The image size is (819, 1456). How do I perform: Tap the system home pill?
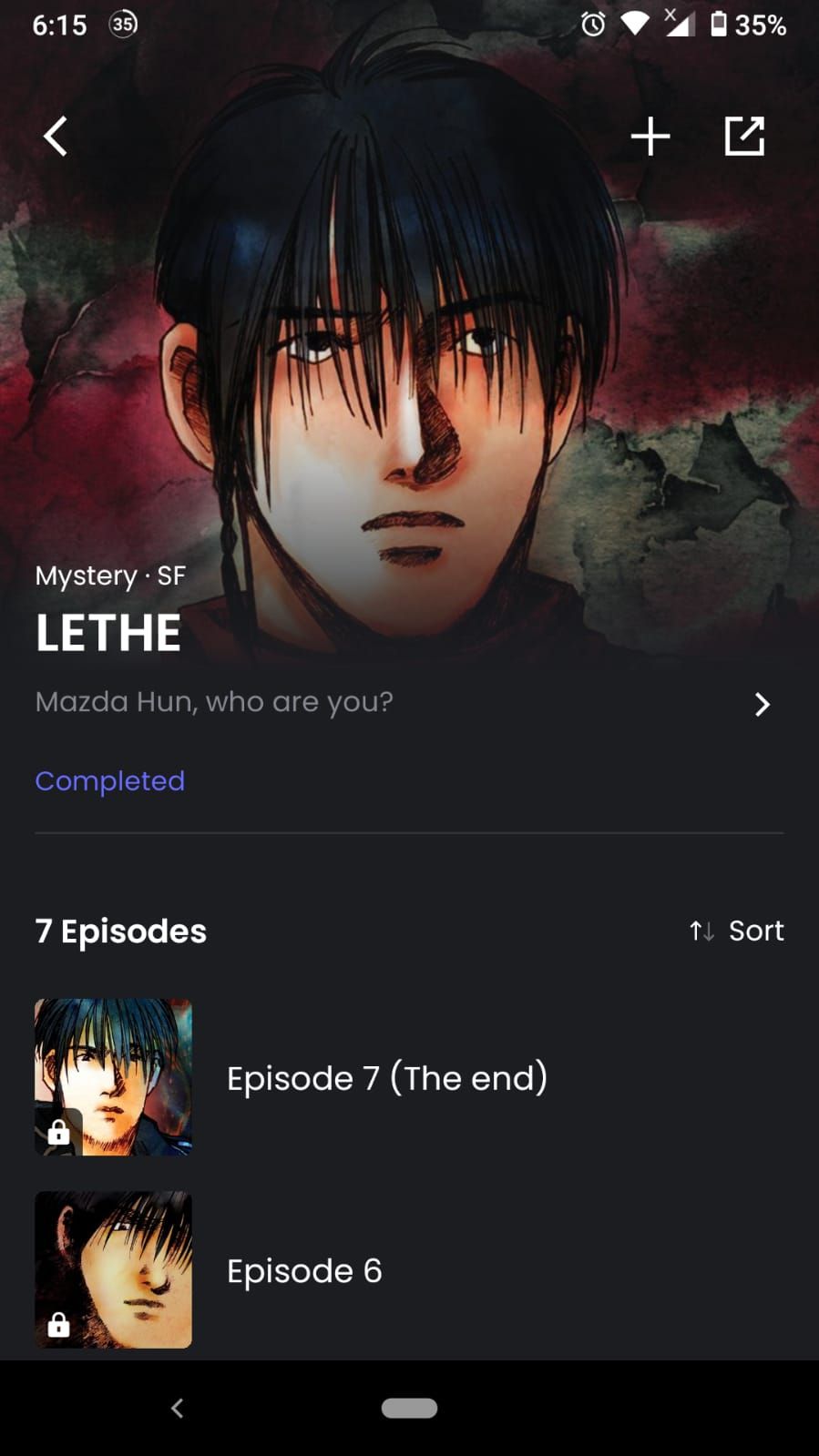click(409, 1408)
